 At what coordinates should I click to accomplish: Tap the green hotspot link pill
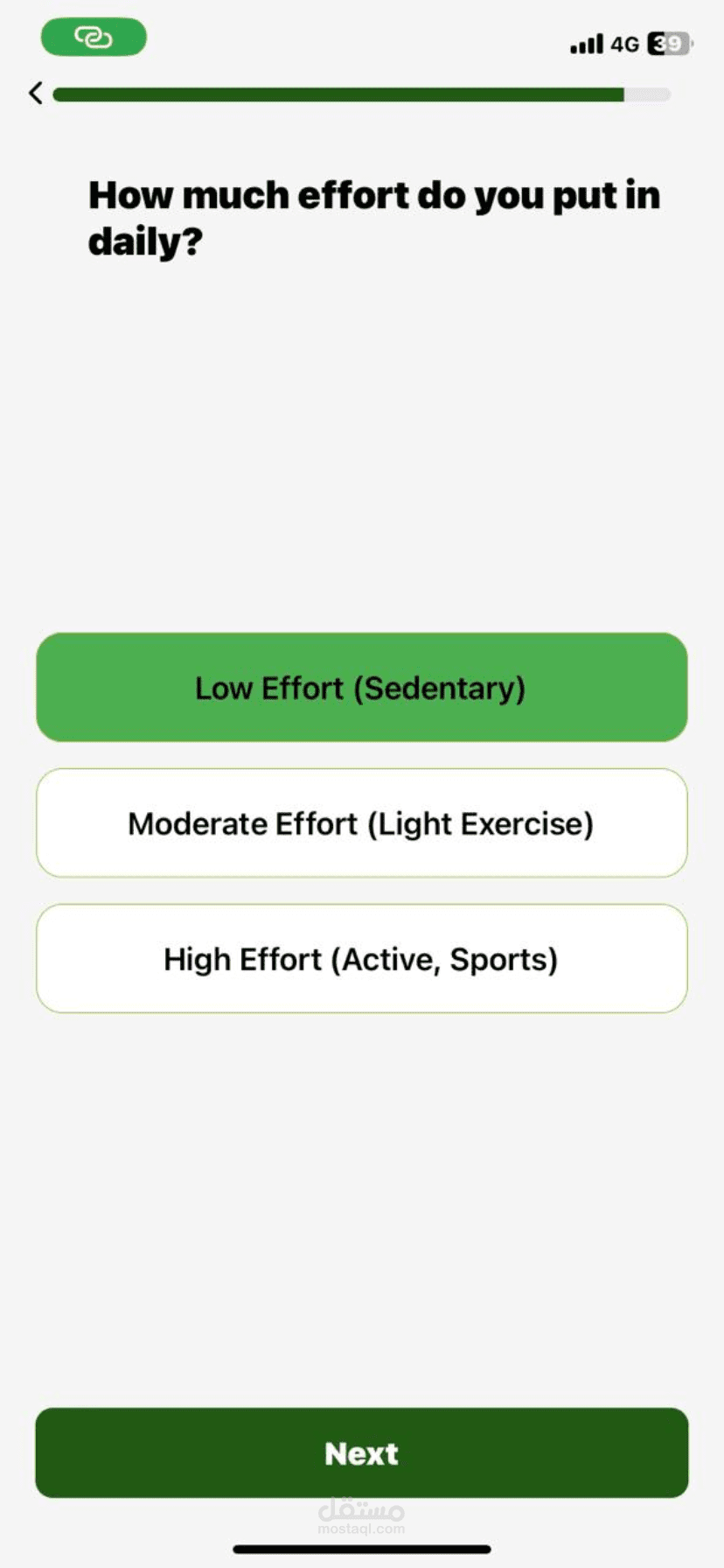point(94,38)
